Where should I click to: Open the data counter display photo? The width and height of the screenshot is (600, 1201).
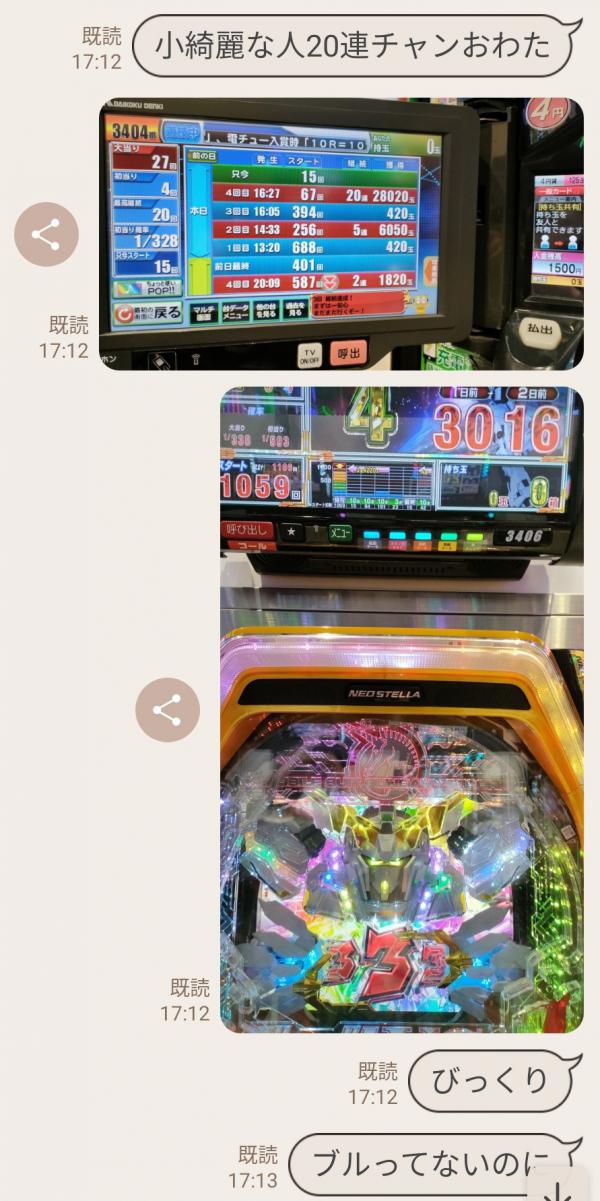[x=340, y=234]
